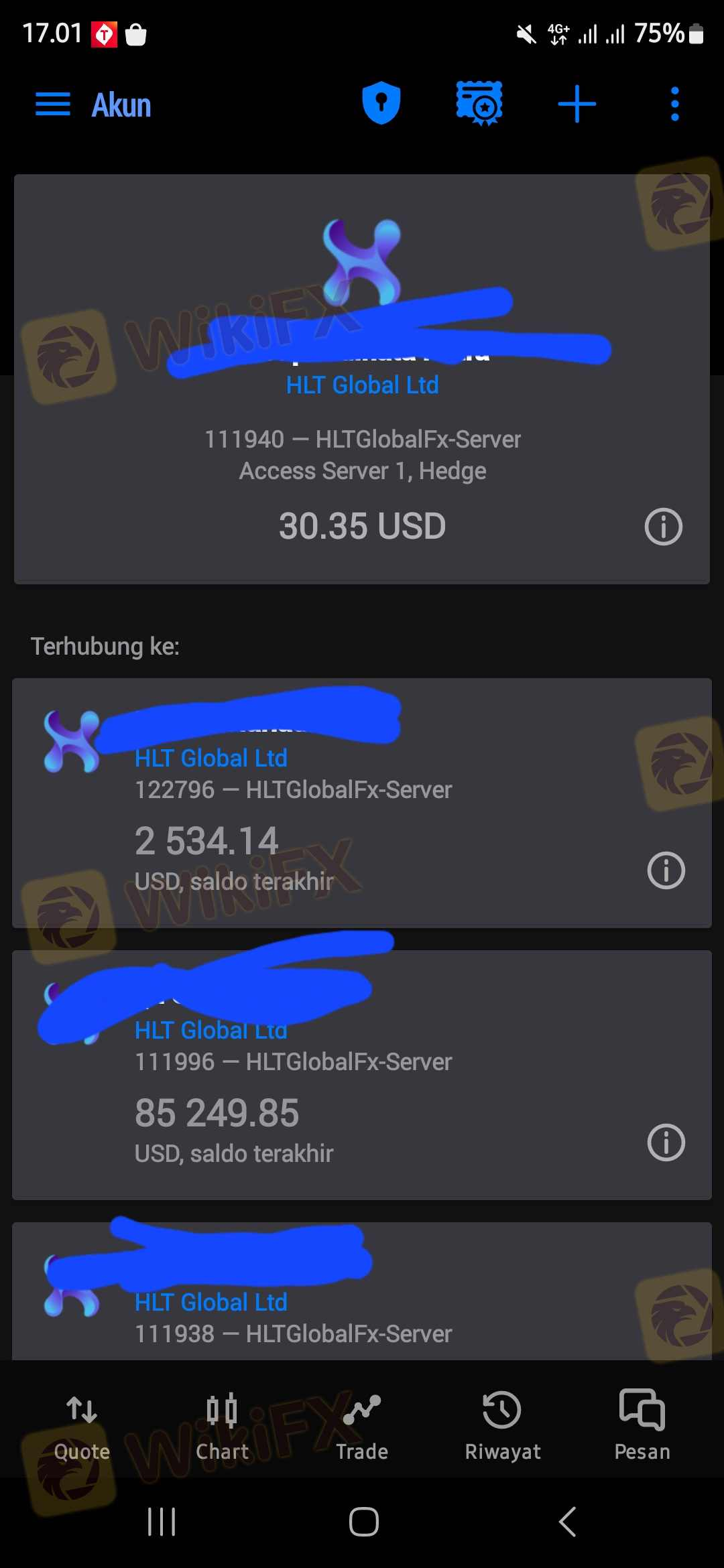Tap the shield password icon
This screenshot has width=724, height=1568.
381,104
